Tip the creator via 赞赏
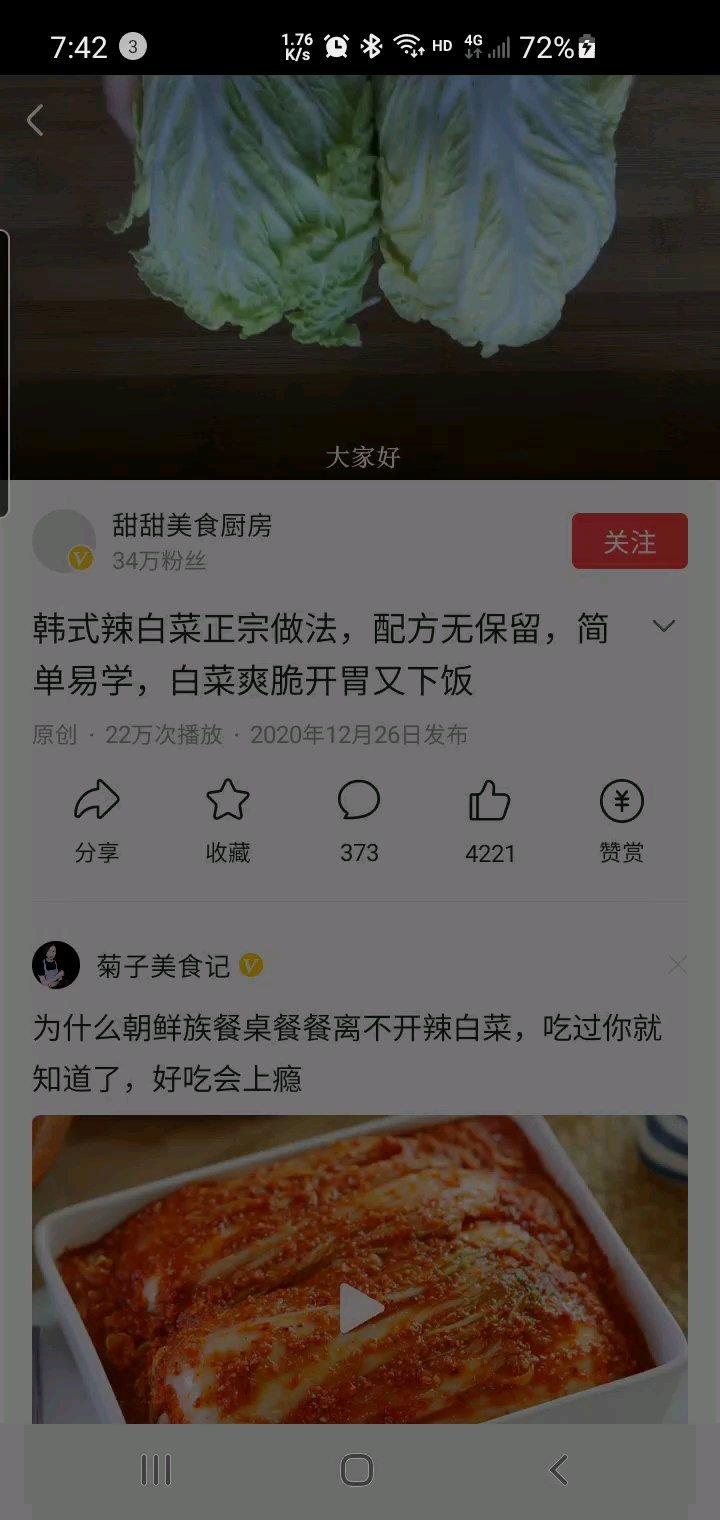The width and height of the screenshot is (720, 1520). [x=621, y=822]
